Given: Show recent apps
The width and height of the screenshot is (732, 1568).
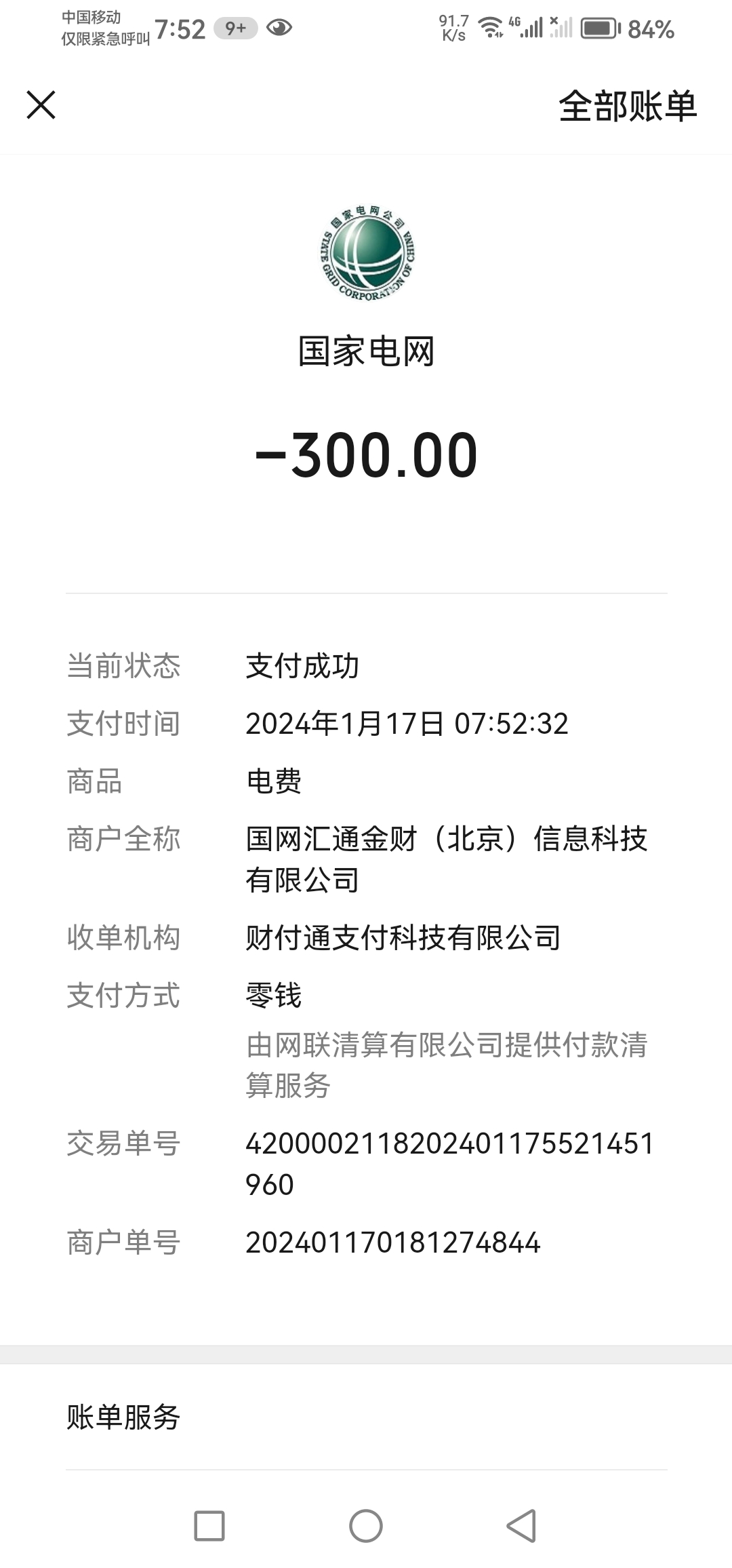Looking at the screenshot, I should [x=209, y=1526].
